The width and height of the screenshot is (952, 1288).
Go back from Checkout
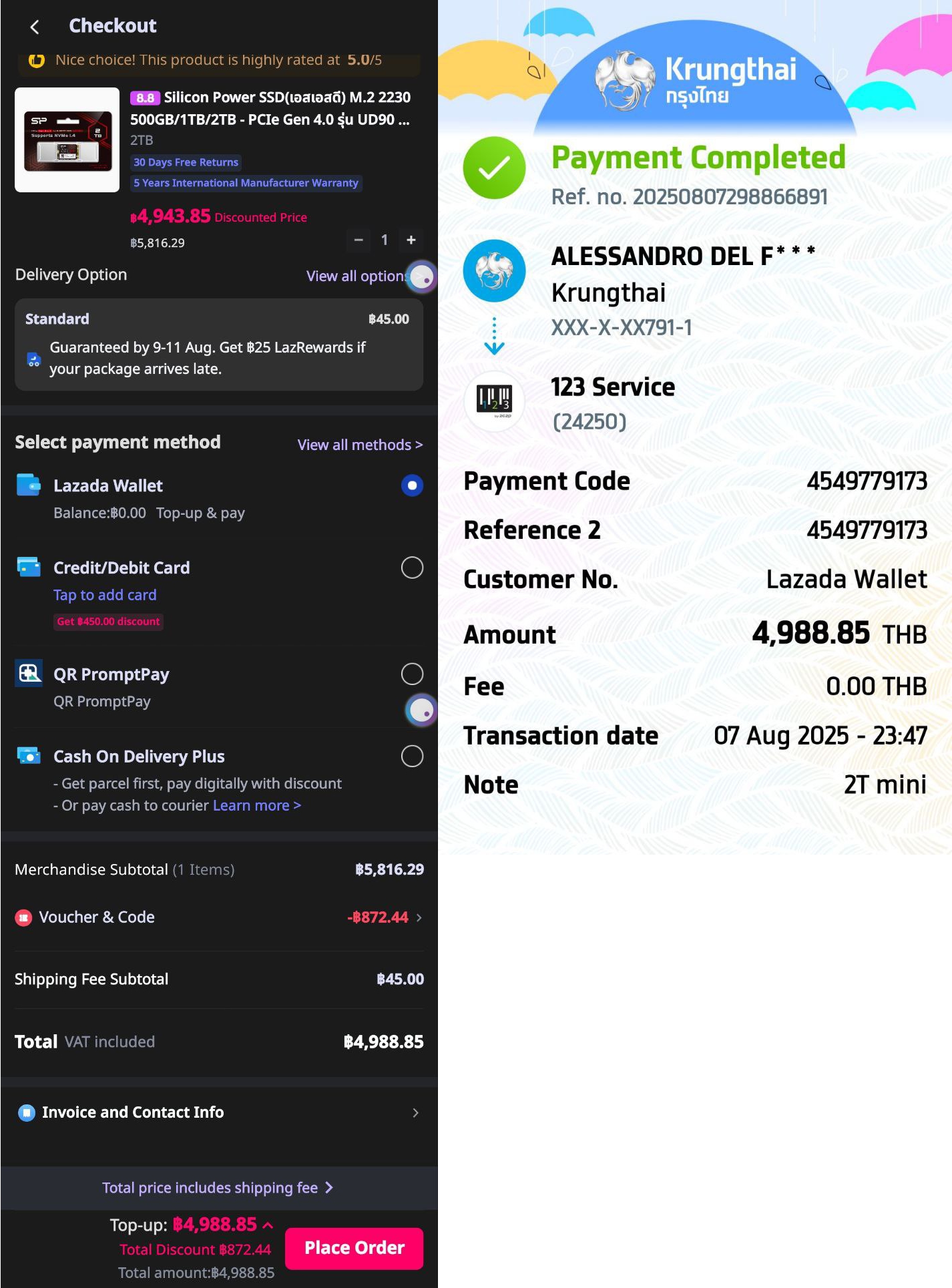(35, 27)
